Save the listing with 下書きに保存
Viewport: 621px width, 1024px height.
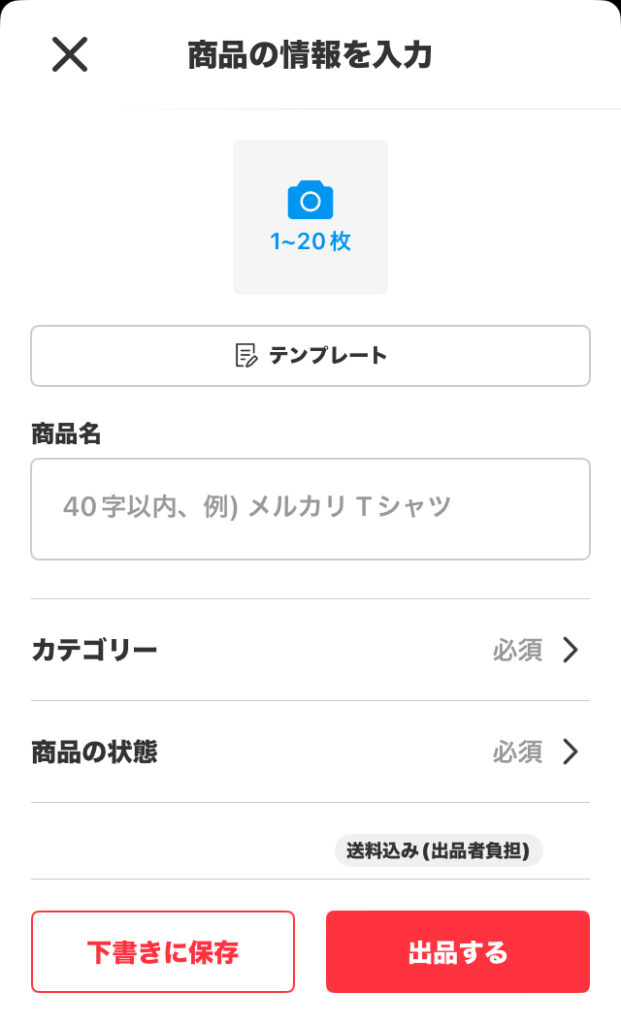tap(163, 951)
